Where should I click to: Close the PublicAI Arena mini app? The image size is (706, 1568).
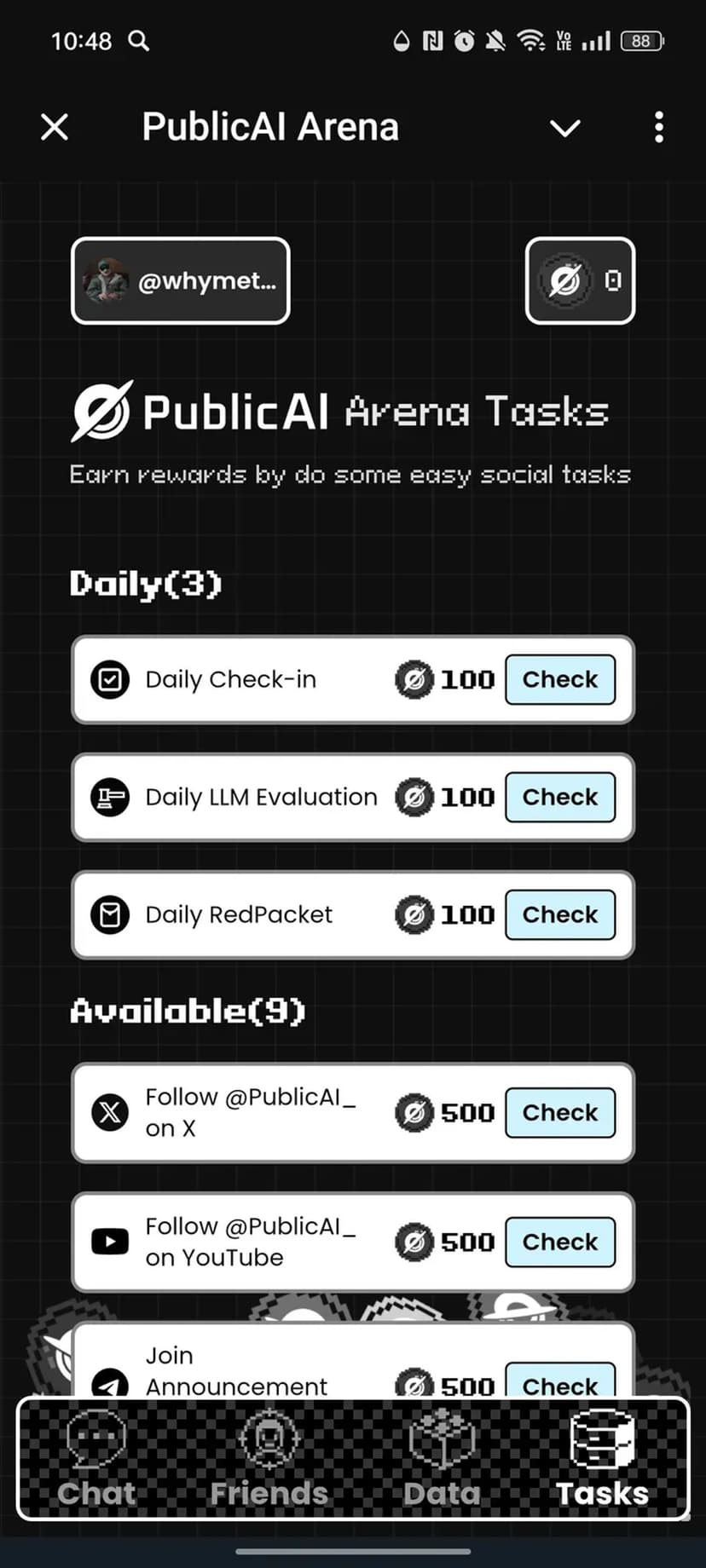(x=55, y=128)
